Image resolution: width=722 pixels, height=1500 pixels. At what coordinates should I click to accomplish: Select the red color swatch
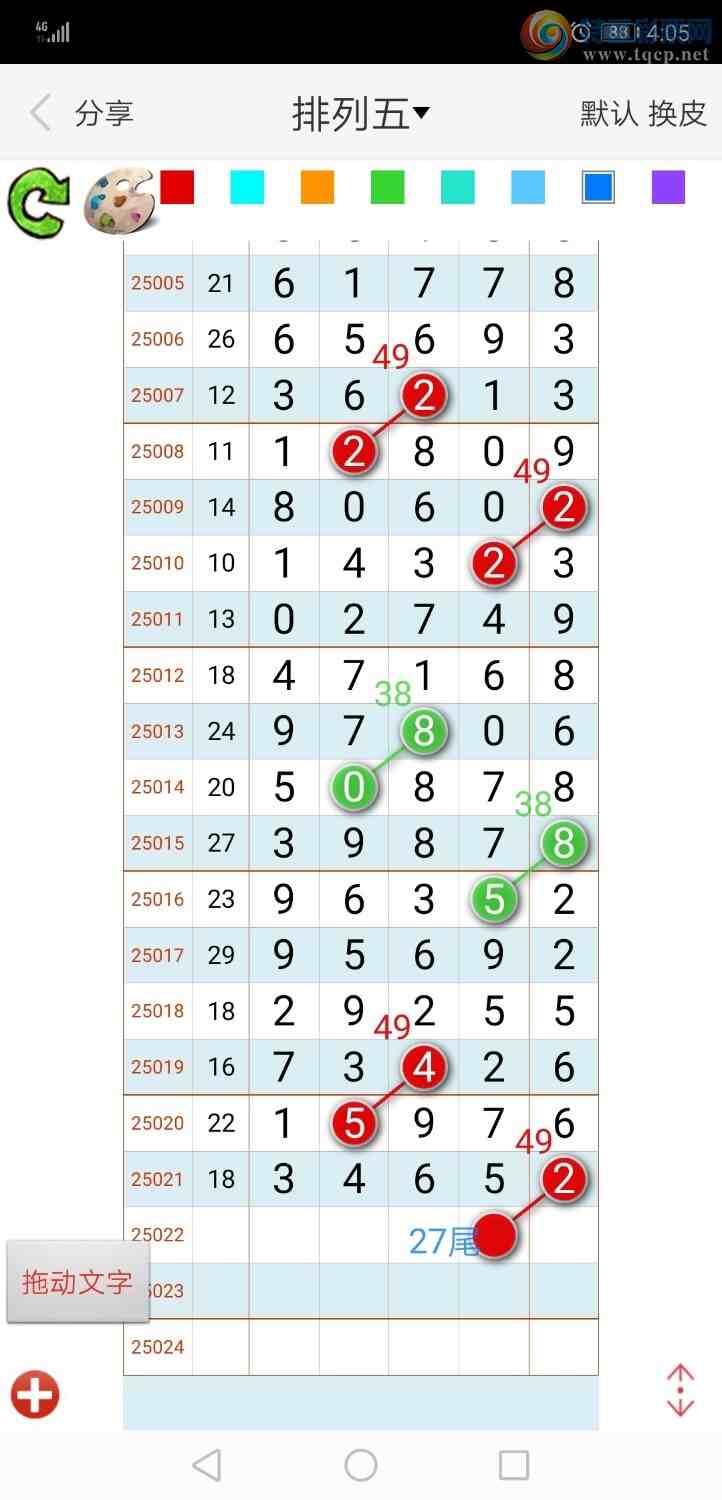177,187
